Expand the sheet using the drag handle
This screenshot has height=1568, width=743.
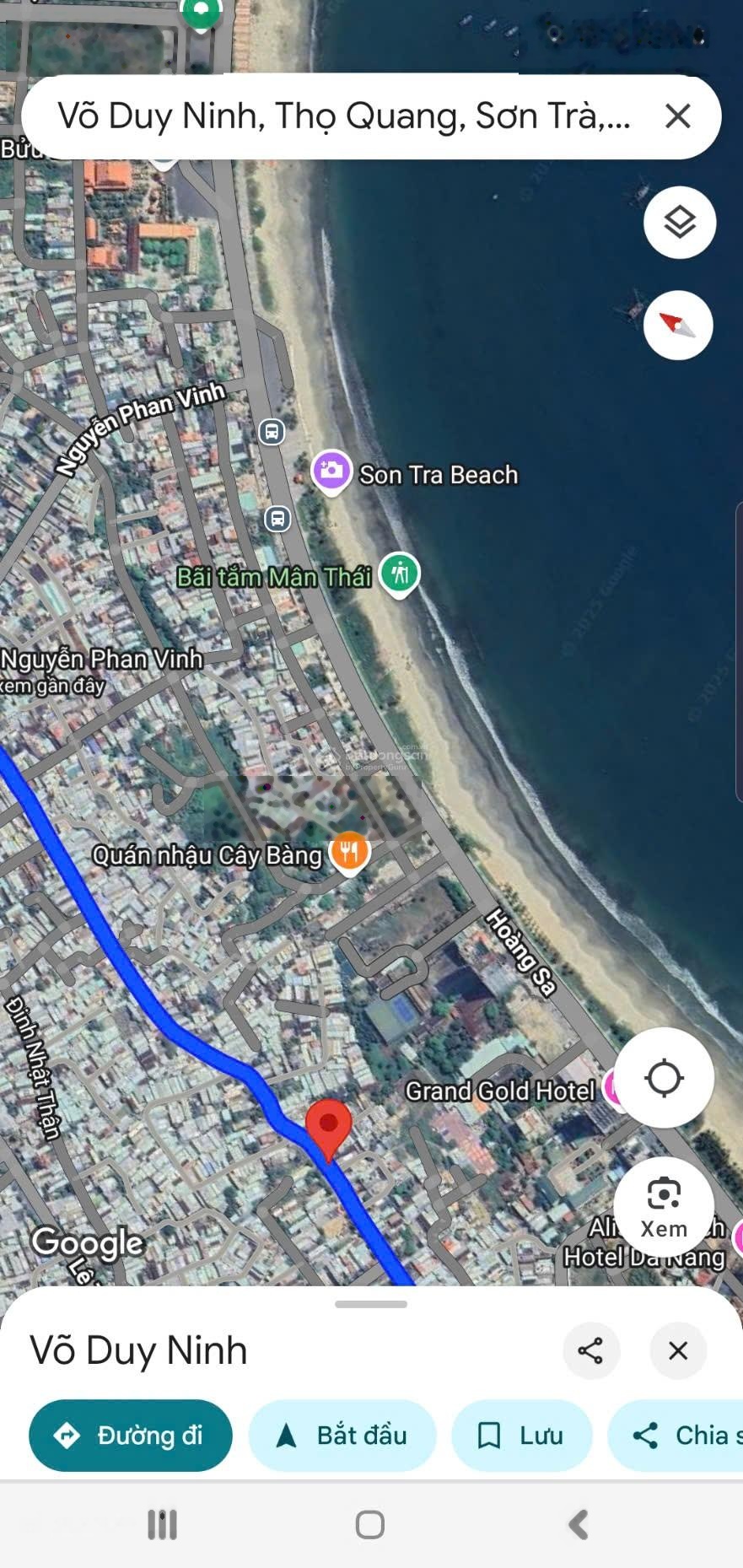[x=371, y=1304]
